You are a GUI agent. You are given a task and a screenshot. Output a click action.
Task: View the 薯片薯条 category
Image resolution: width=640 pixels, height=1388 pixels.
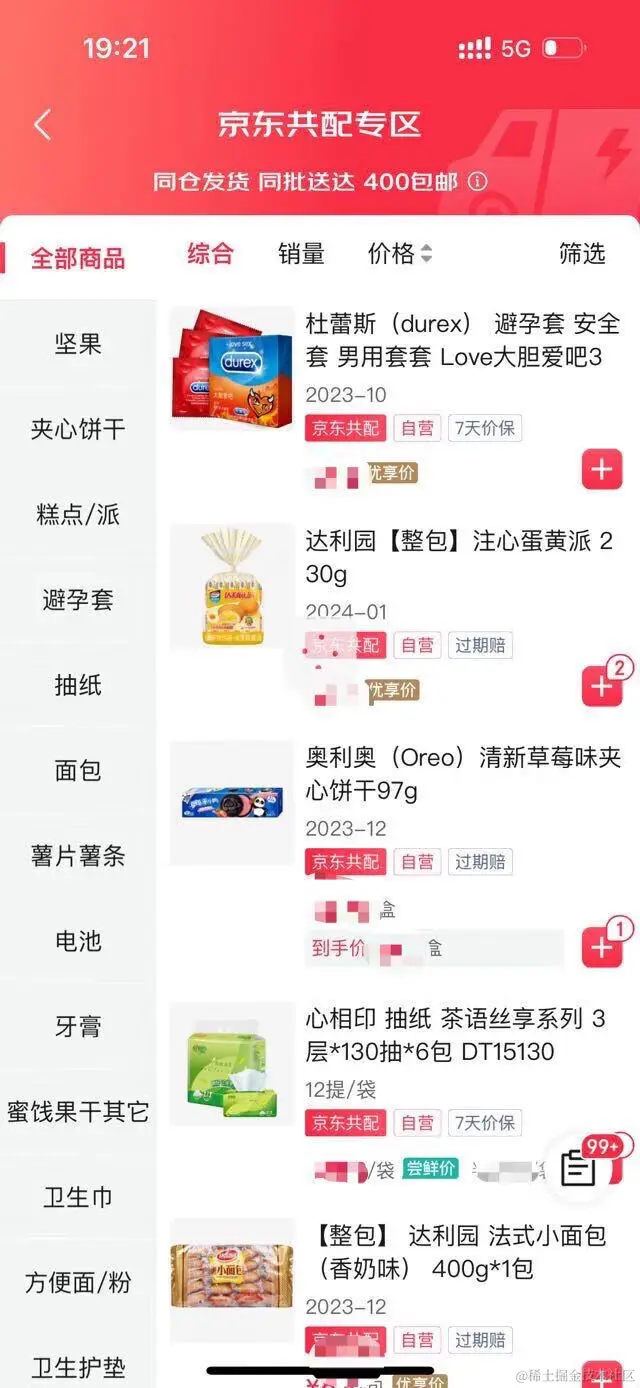point(78,856)
